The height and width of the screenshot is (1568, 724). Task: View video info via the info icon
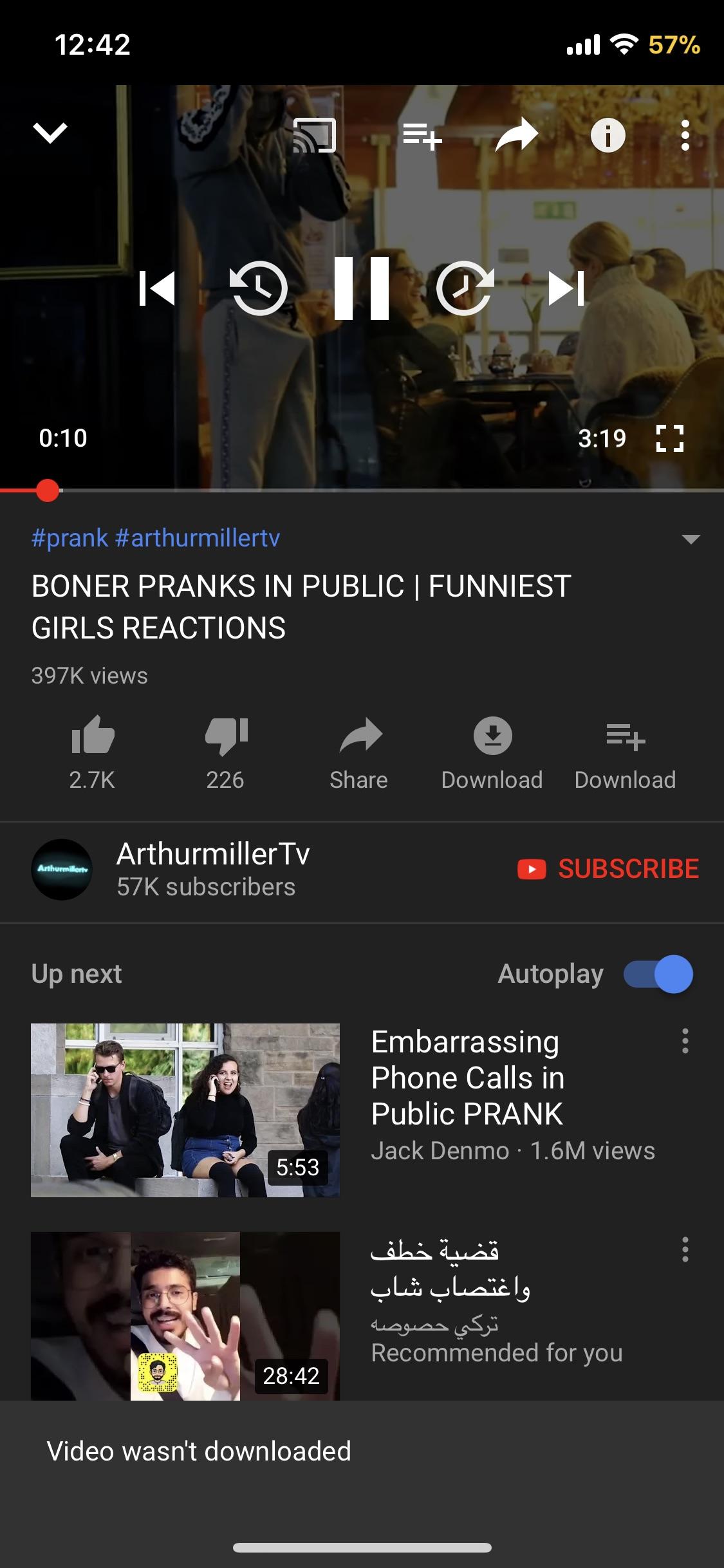point(608,135)
